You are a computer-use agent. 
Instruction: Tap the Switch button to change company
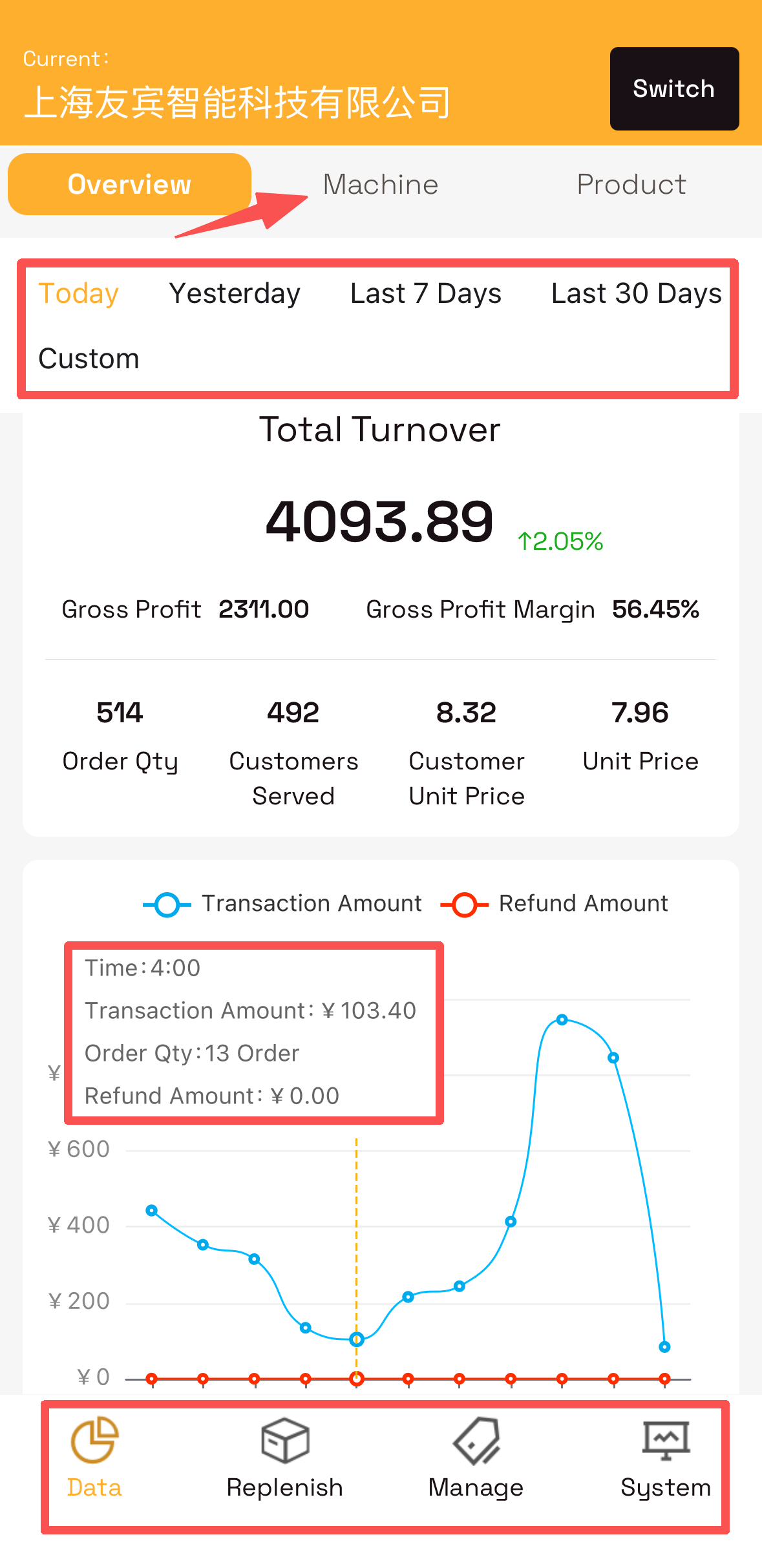click(x=674, y=89)
